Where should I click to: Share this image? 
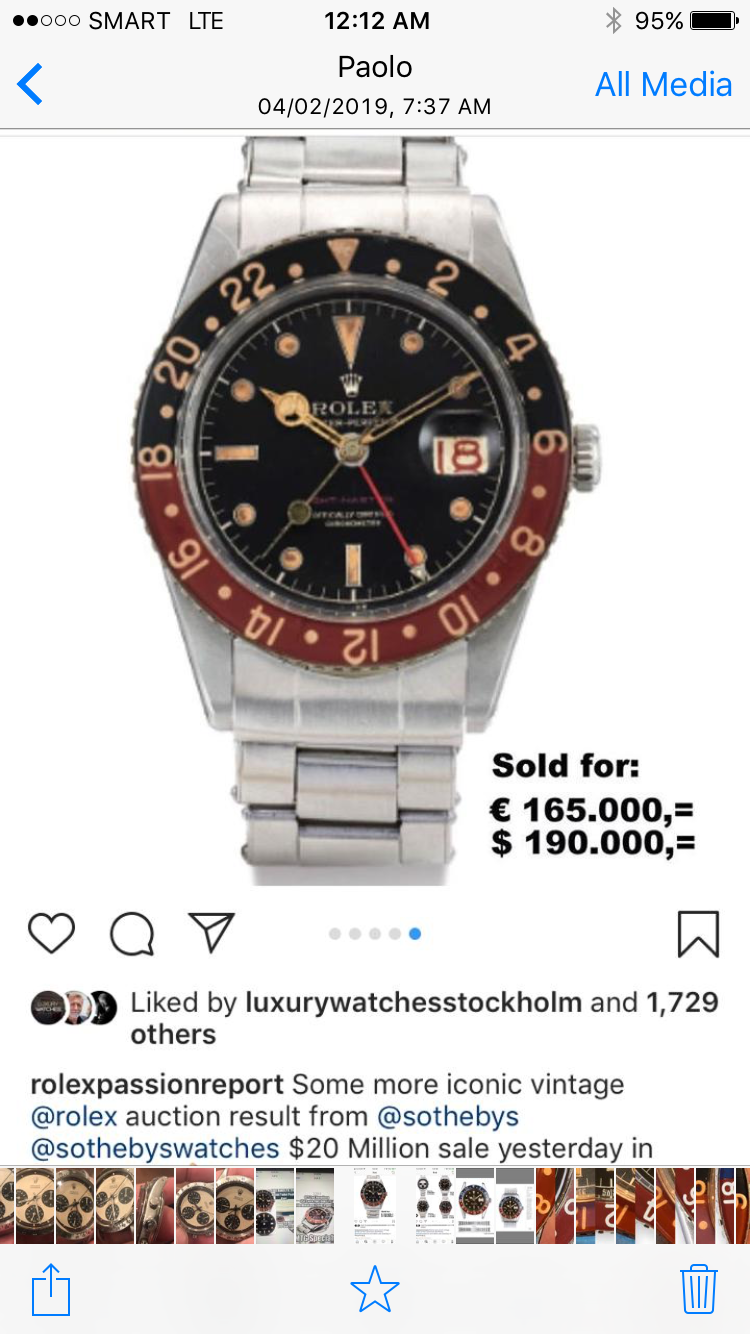click(51, 1289)
